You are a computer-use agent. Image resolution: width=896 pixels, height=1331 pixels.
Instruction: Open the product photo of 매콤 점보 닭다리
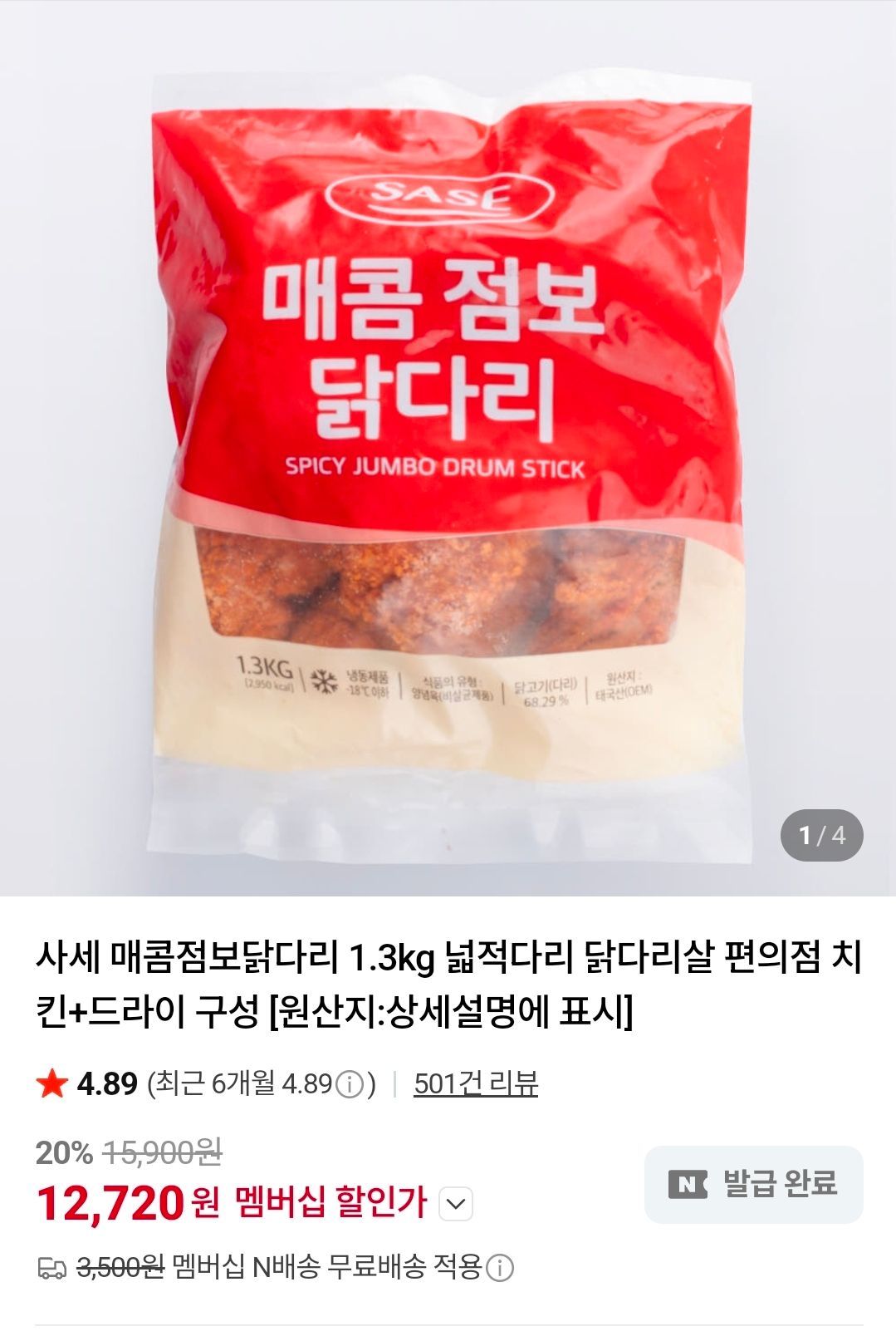(x=448, y=449)
